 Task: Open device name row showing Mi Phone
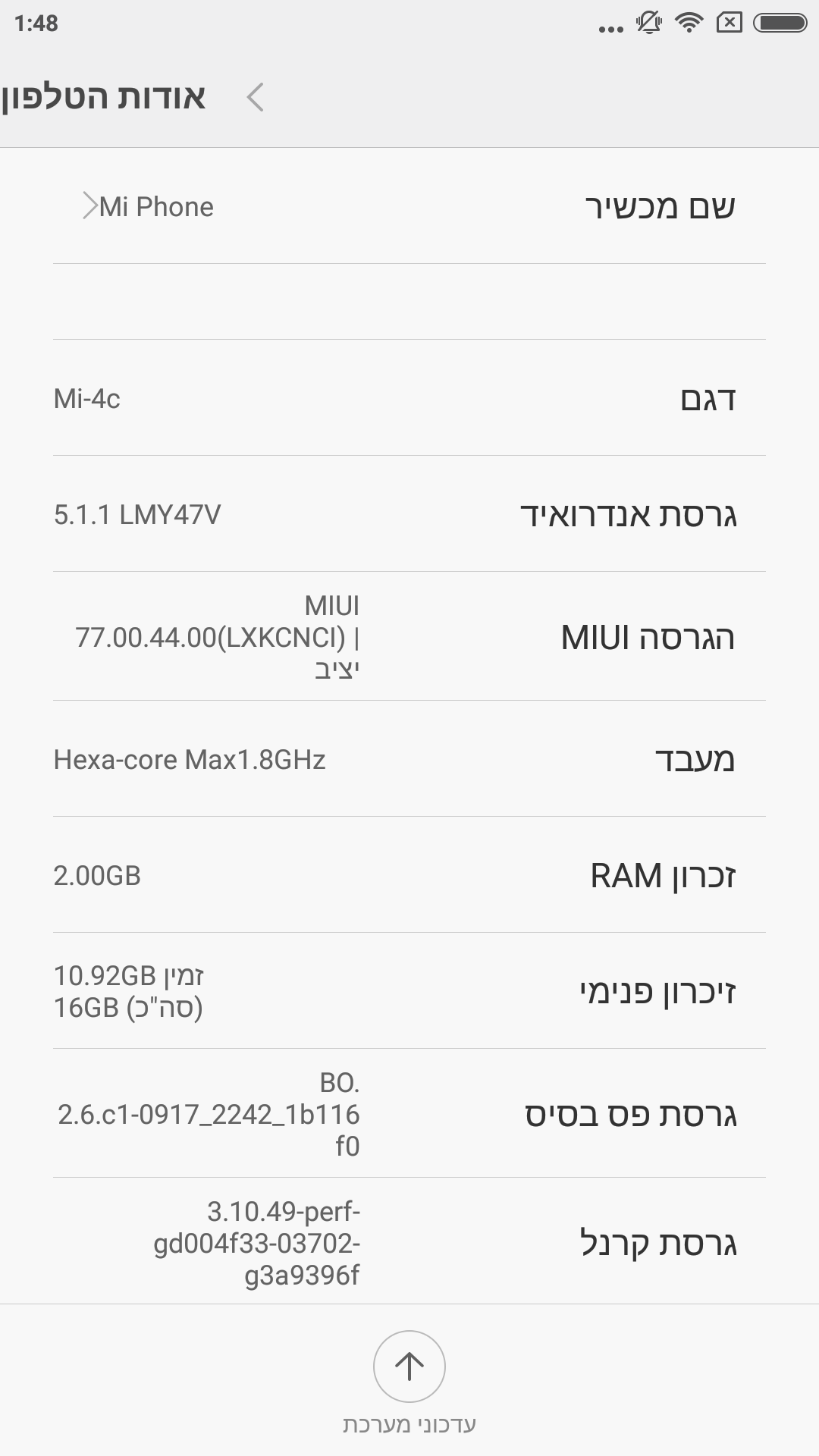(x=409, y=206)
